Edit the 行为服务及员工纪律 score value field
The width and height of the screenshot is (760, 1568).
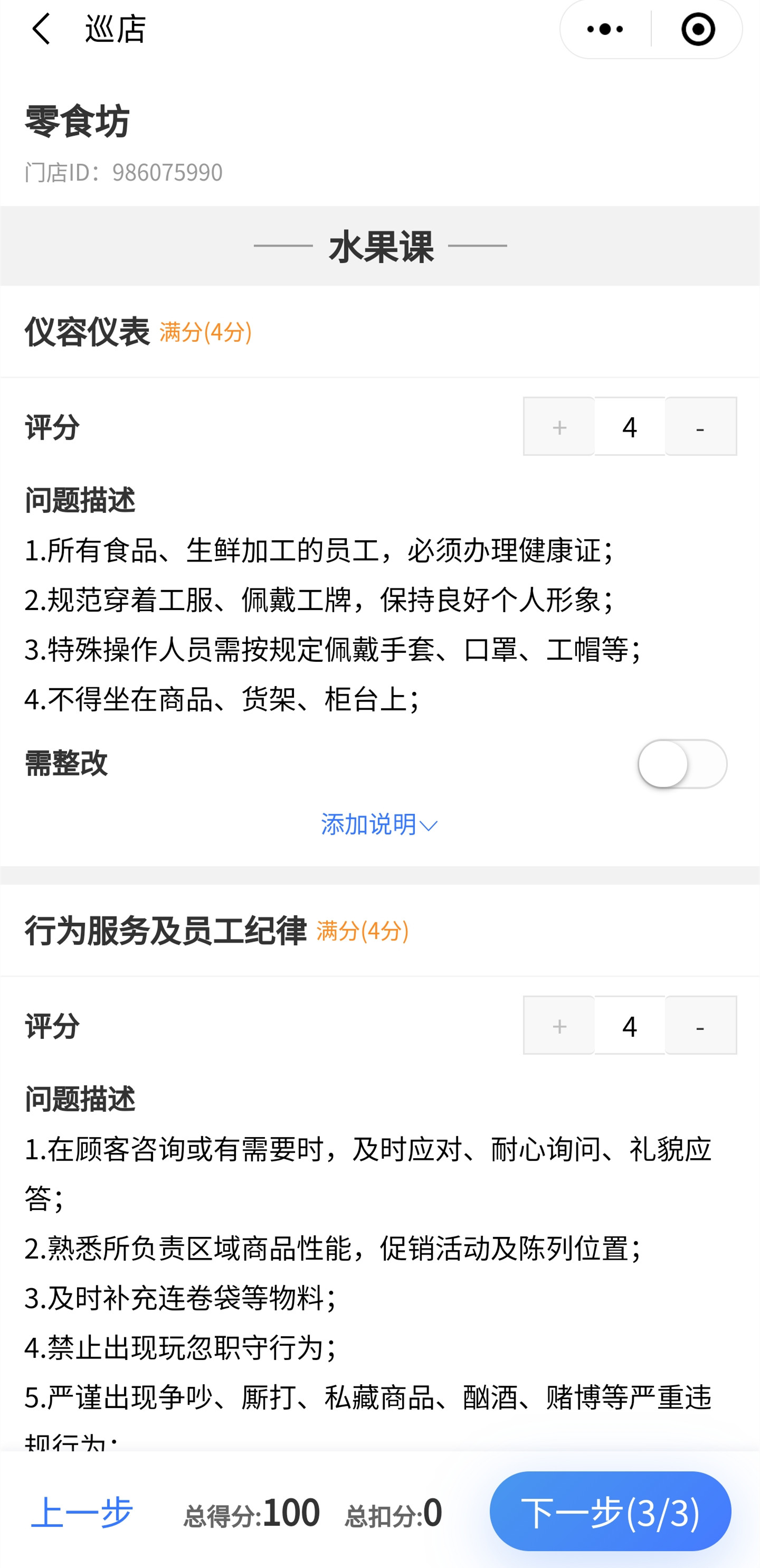[x=629, y=1026]
